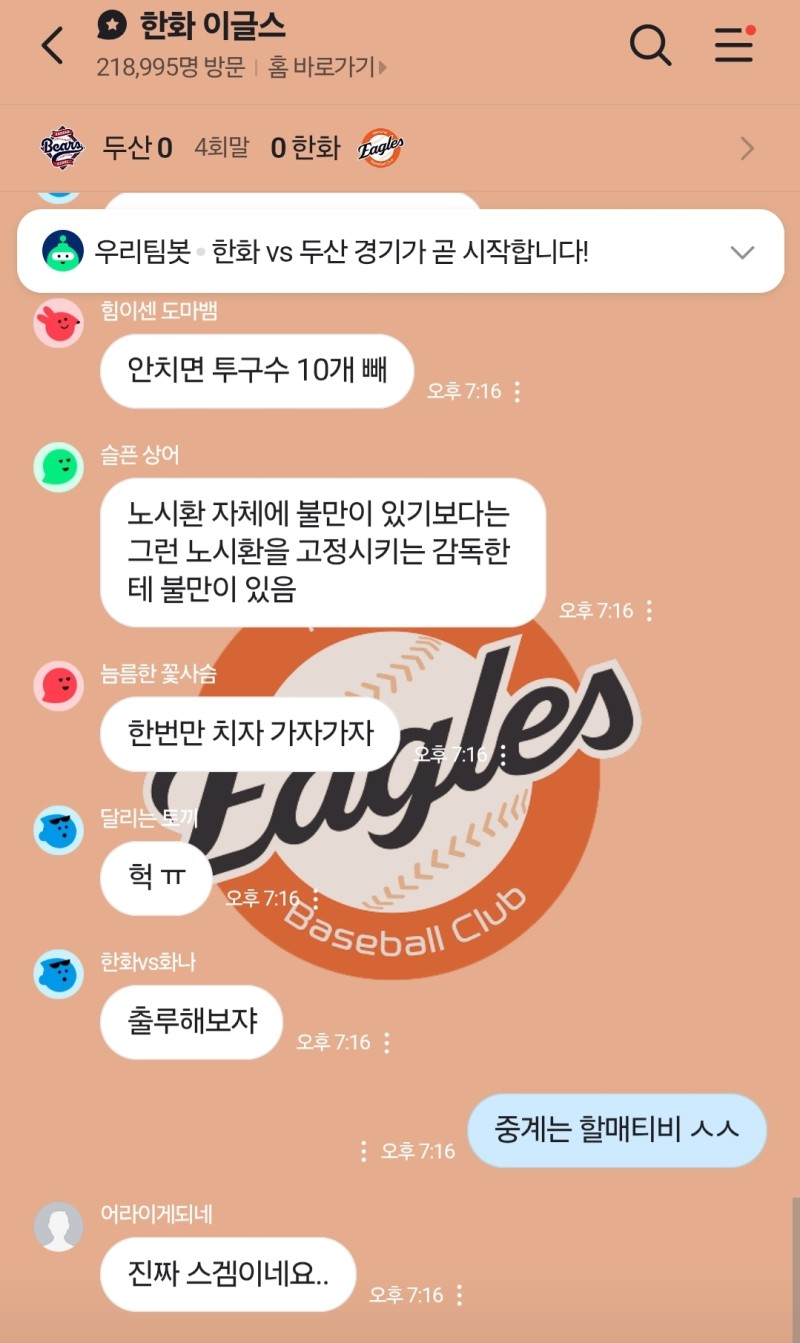Open options for my 중계는 할매티비 message

point(363,1151)
